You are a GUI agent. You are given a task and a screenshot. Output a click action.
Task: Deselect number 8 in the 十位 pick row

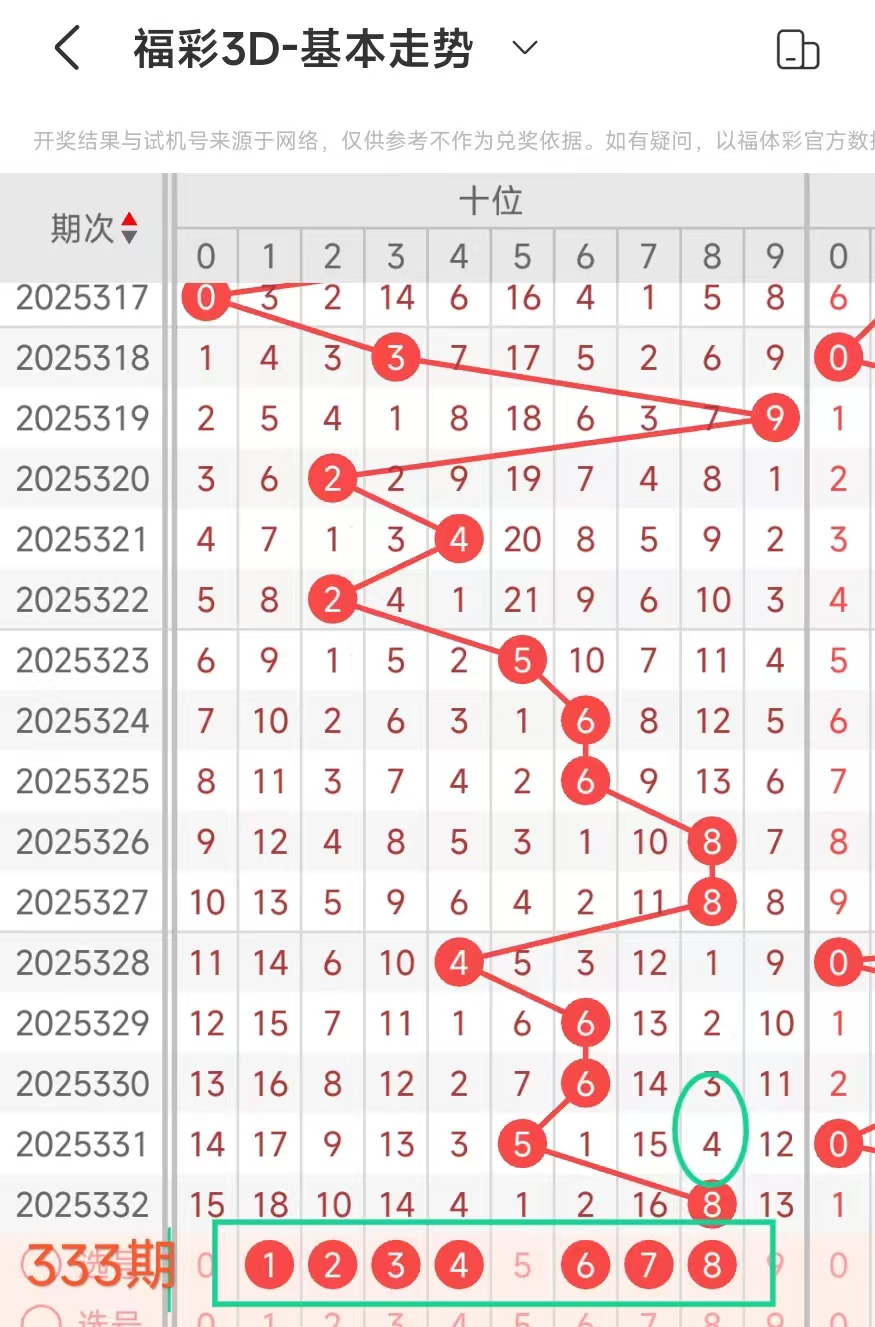711,1266
